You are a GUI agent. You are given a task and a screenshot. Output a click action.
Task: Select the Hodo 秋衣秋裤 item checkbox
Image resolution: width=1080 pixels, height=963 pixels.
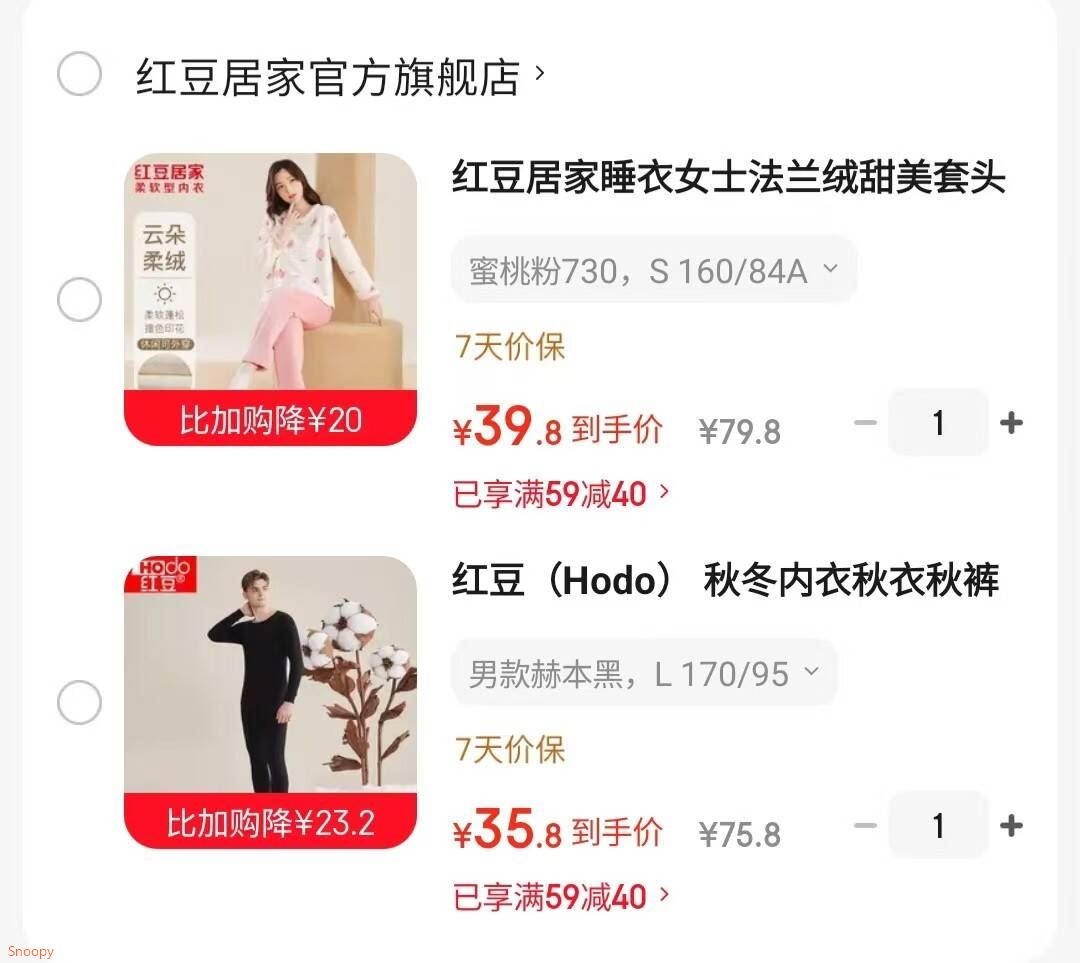click(80, 702)
